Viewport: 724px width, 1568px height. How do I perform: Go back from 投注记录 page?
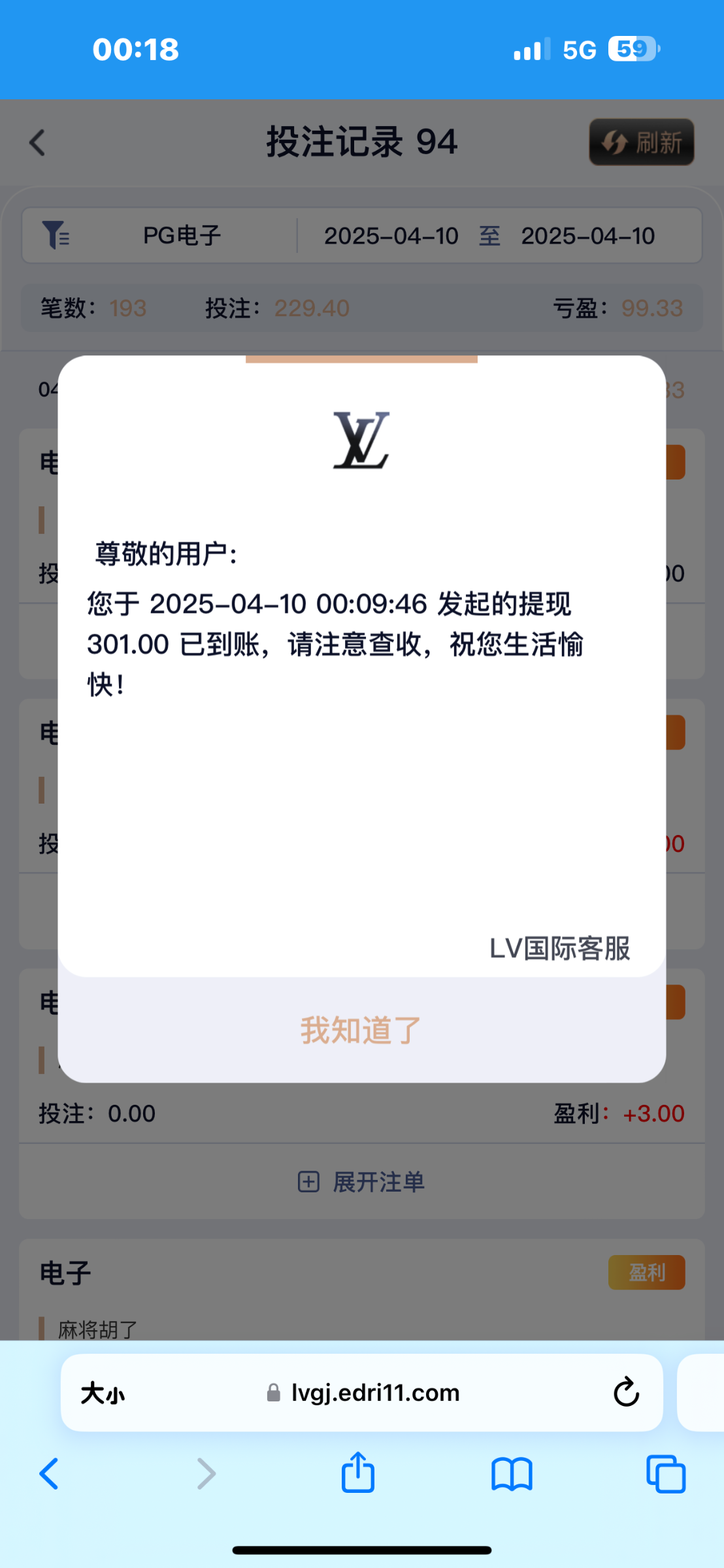pyautogui.click(x=37, y=142)
